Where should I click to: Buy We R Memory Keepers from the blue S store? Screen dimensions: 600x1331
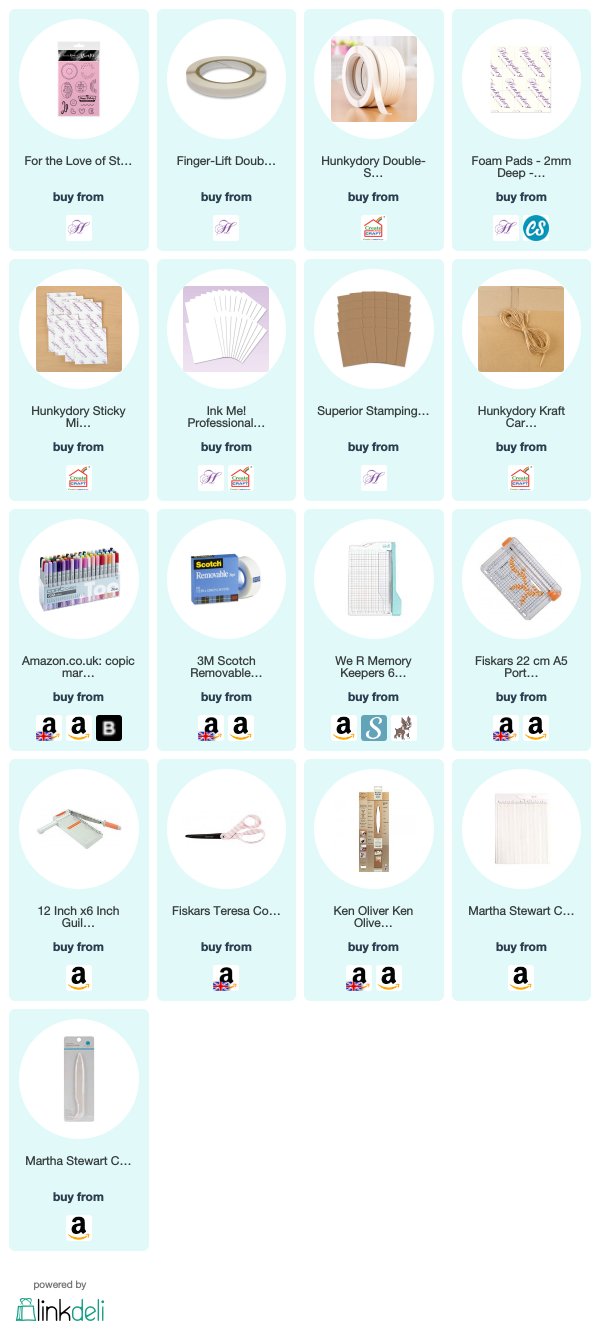click(374, 728)
